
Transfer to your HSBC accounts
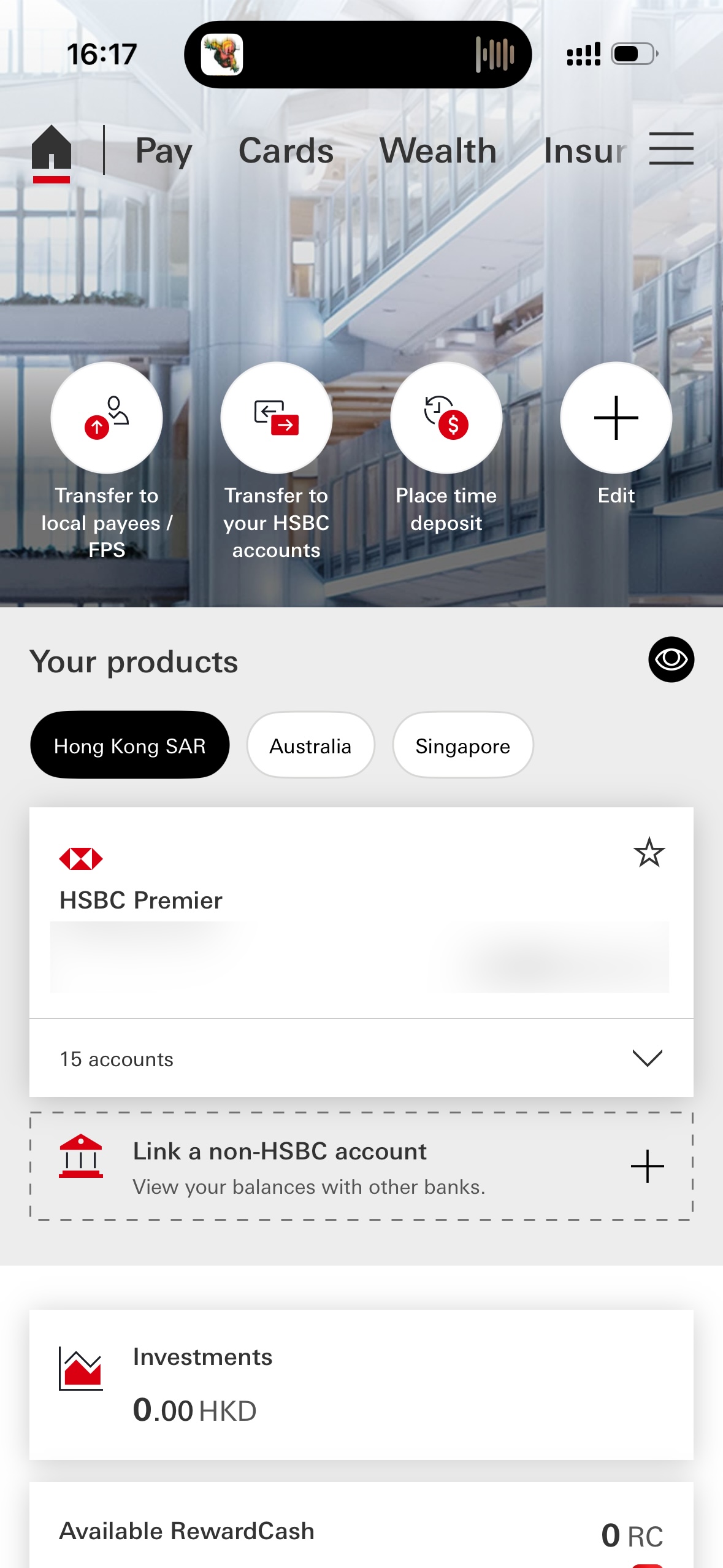[x=277, y=418]
